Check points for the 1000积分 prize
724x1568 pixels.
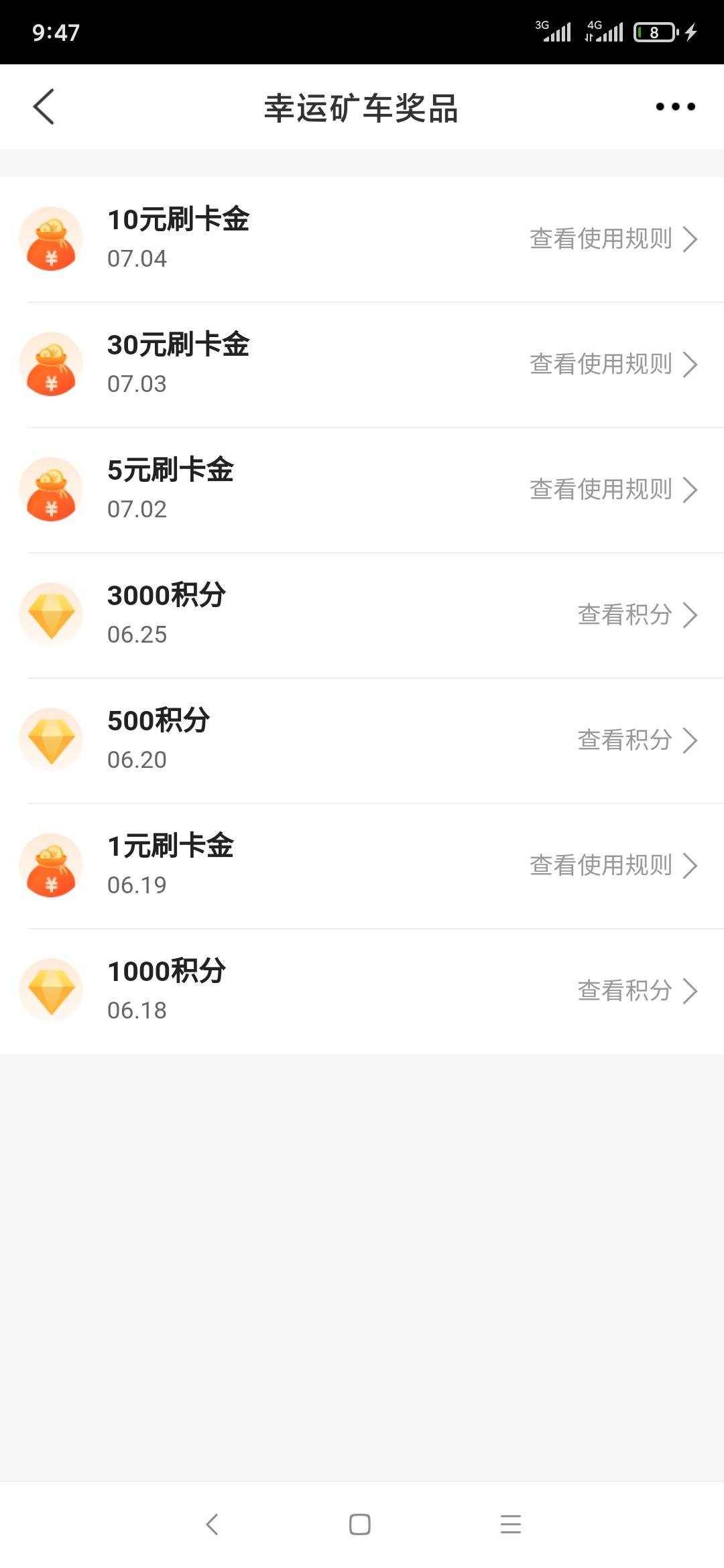click(x=638, y=990)
